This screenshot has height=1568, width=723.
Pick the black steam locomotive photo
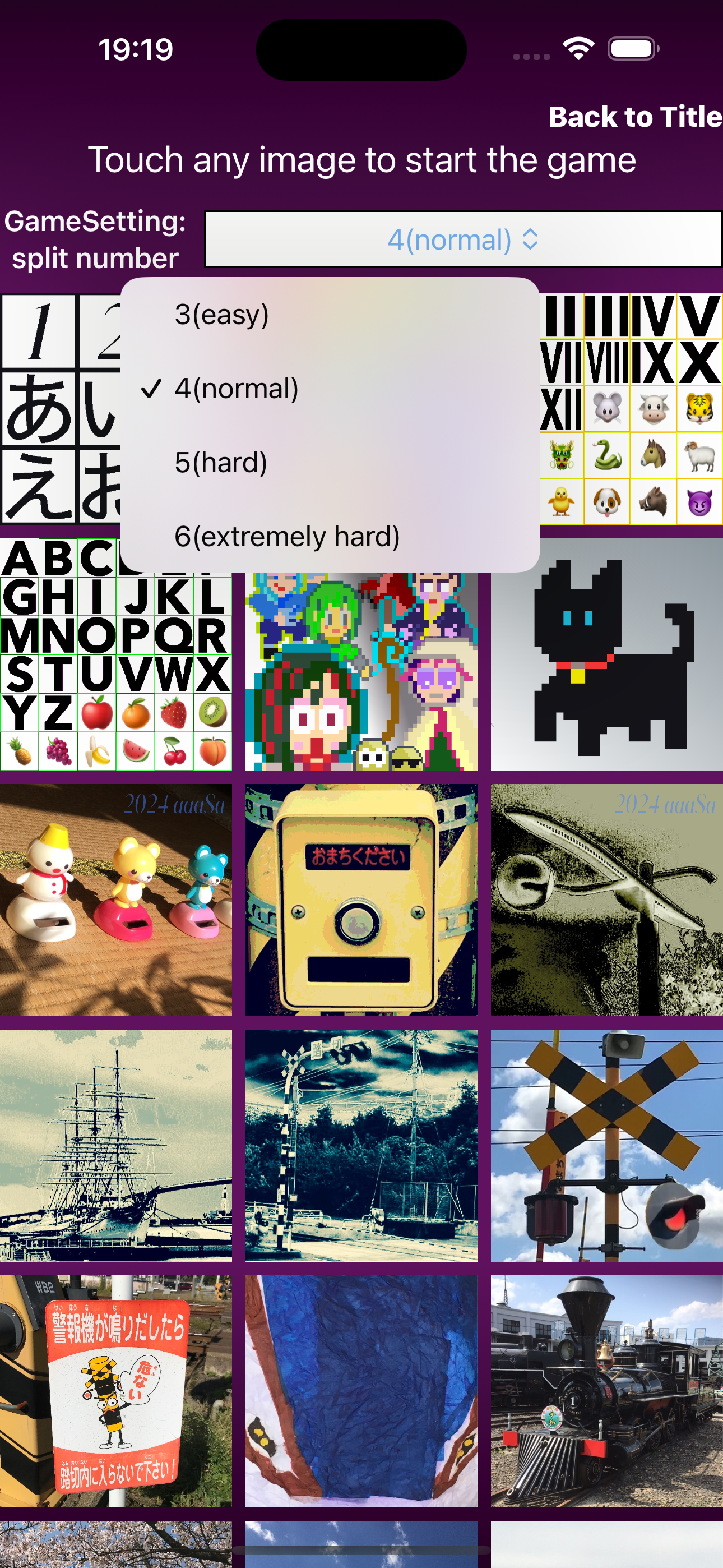606,1391
